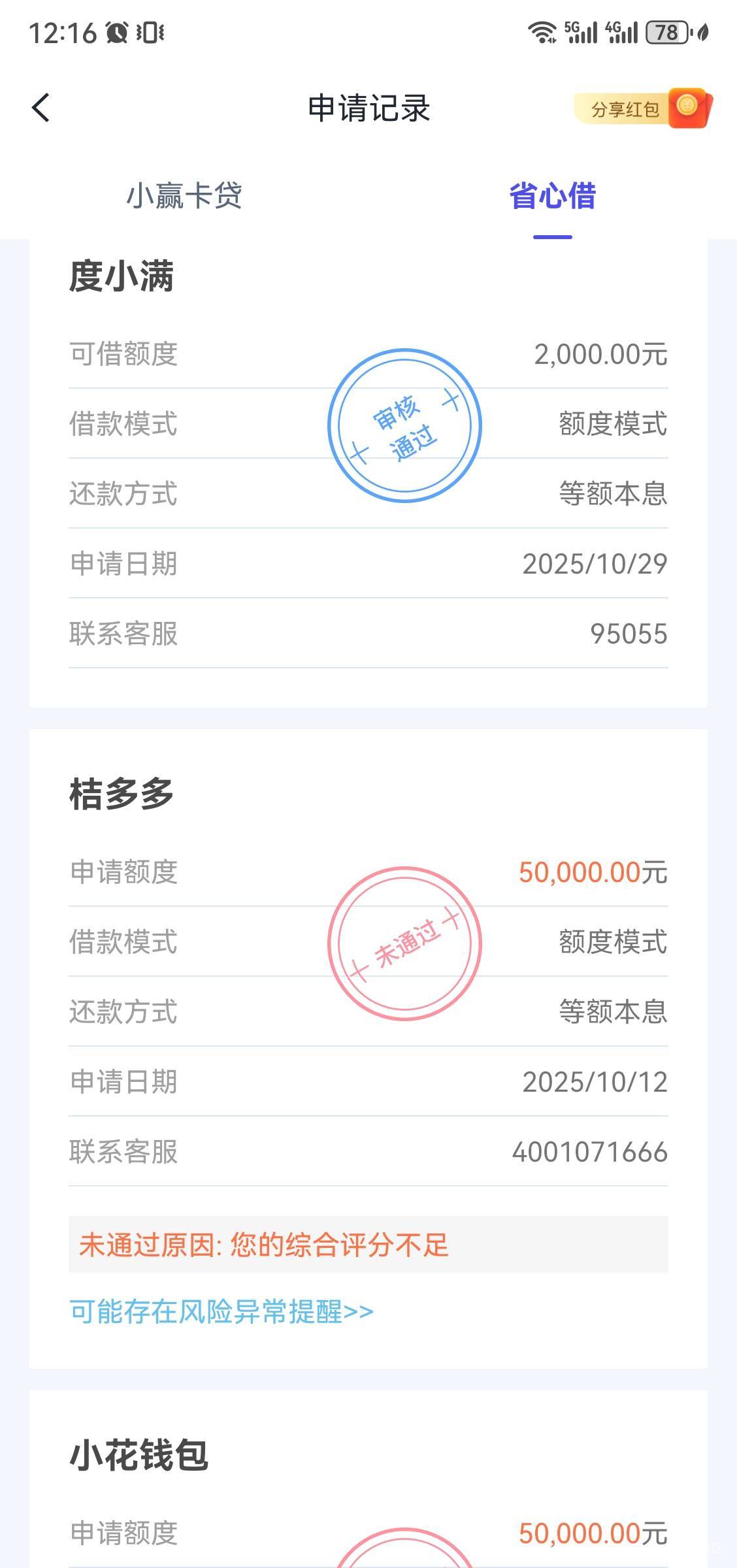Select the 省心借 tab
737x1568 pixels.
click(x=553, y=196)
